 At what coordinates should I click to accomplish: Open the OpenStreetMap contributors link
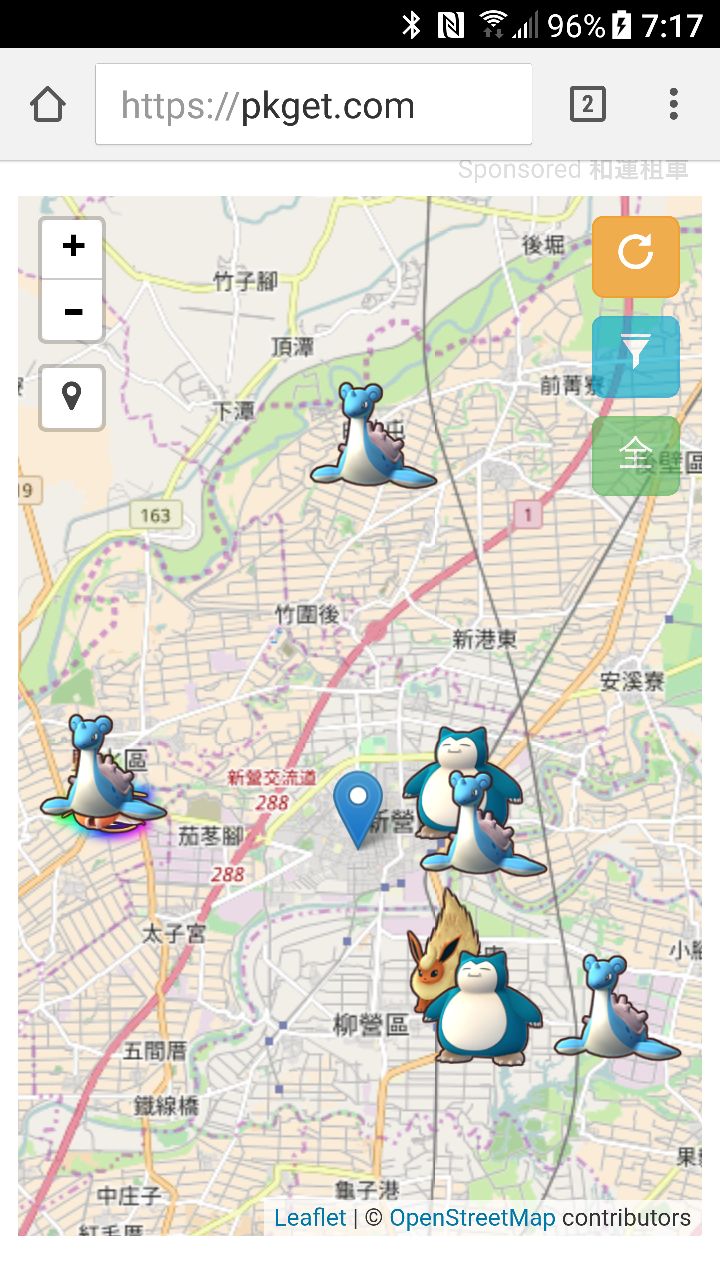point(471,1218)
